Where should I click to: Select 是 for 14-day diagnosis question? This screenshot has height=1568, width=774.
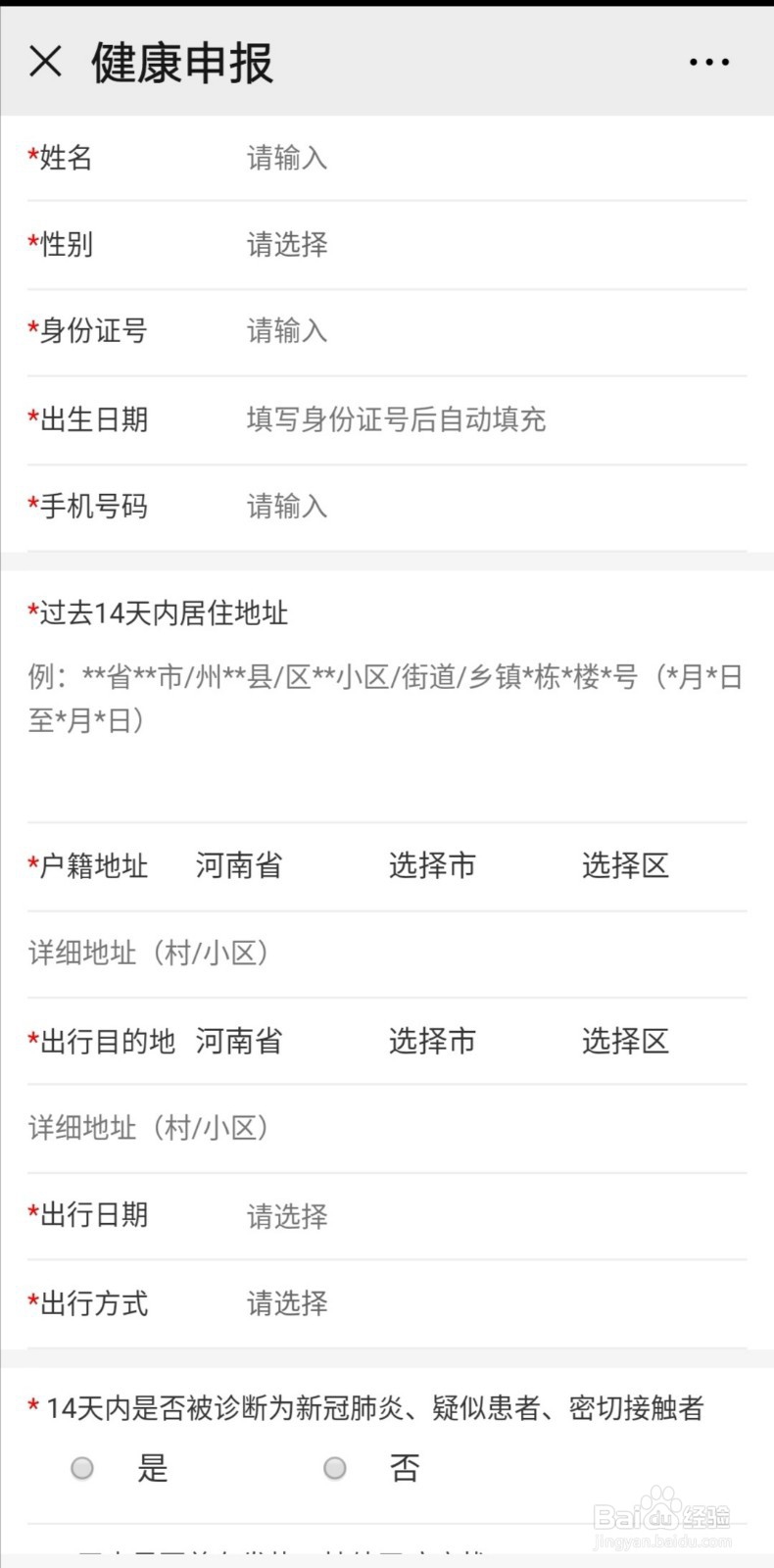click(x=82, y=1467)
